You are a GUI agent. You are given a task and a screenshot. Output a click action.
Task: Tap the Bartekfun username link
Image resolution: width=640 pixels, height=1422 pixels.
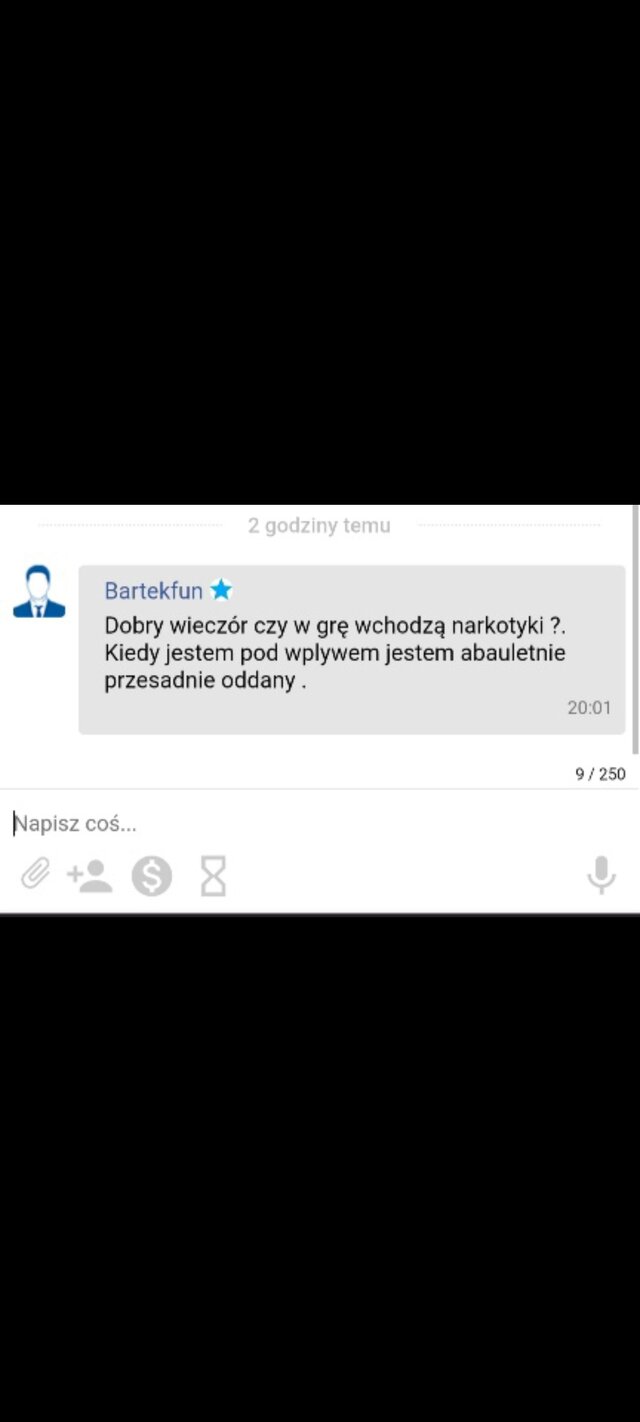point(153,591)
